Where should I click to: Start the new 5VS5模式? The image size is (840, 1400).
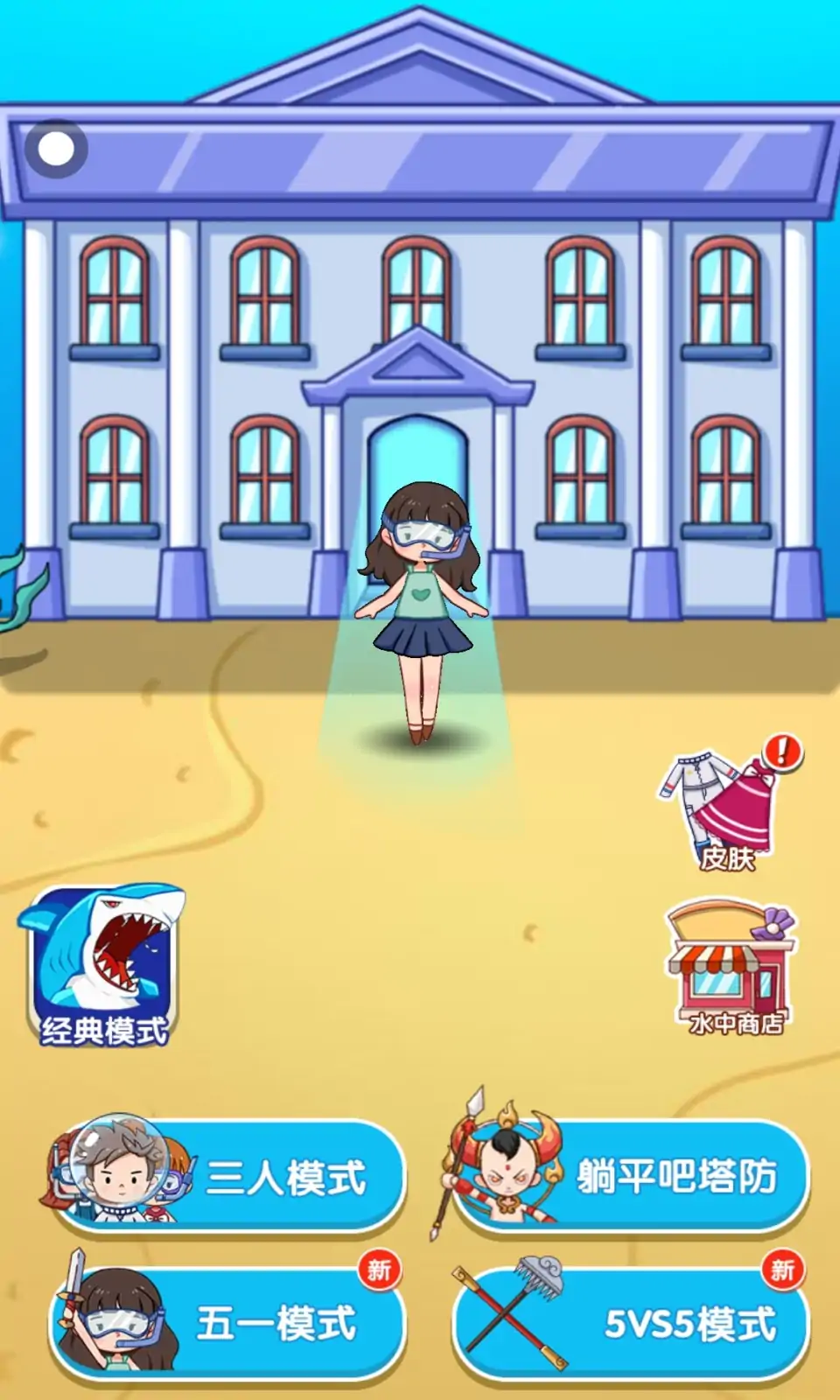[632, 1323]
